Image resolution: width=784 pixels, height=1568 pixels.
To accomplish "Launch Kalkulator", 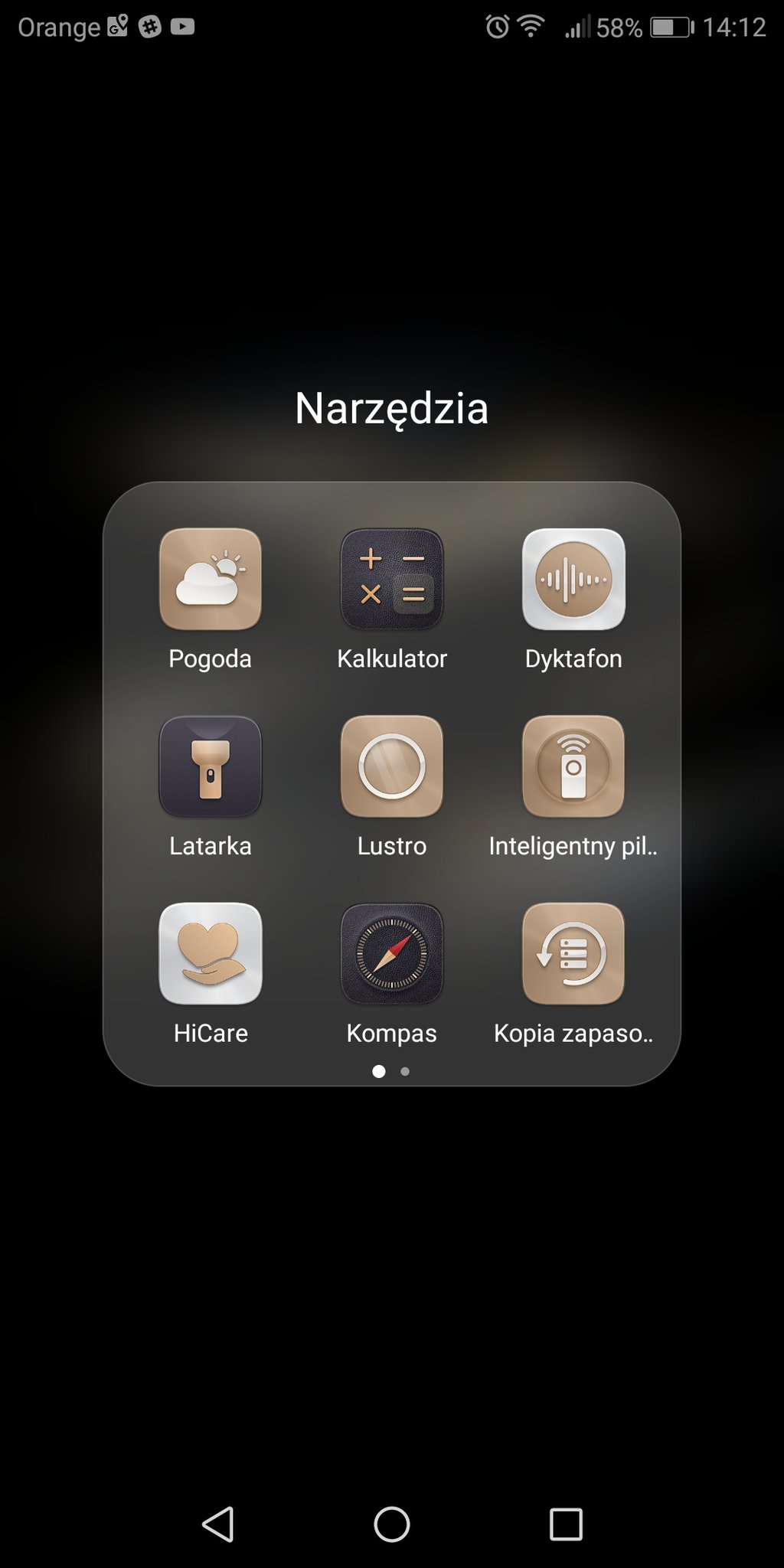I will 391,580.
